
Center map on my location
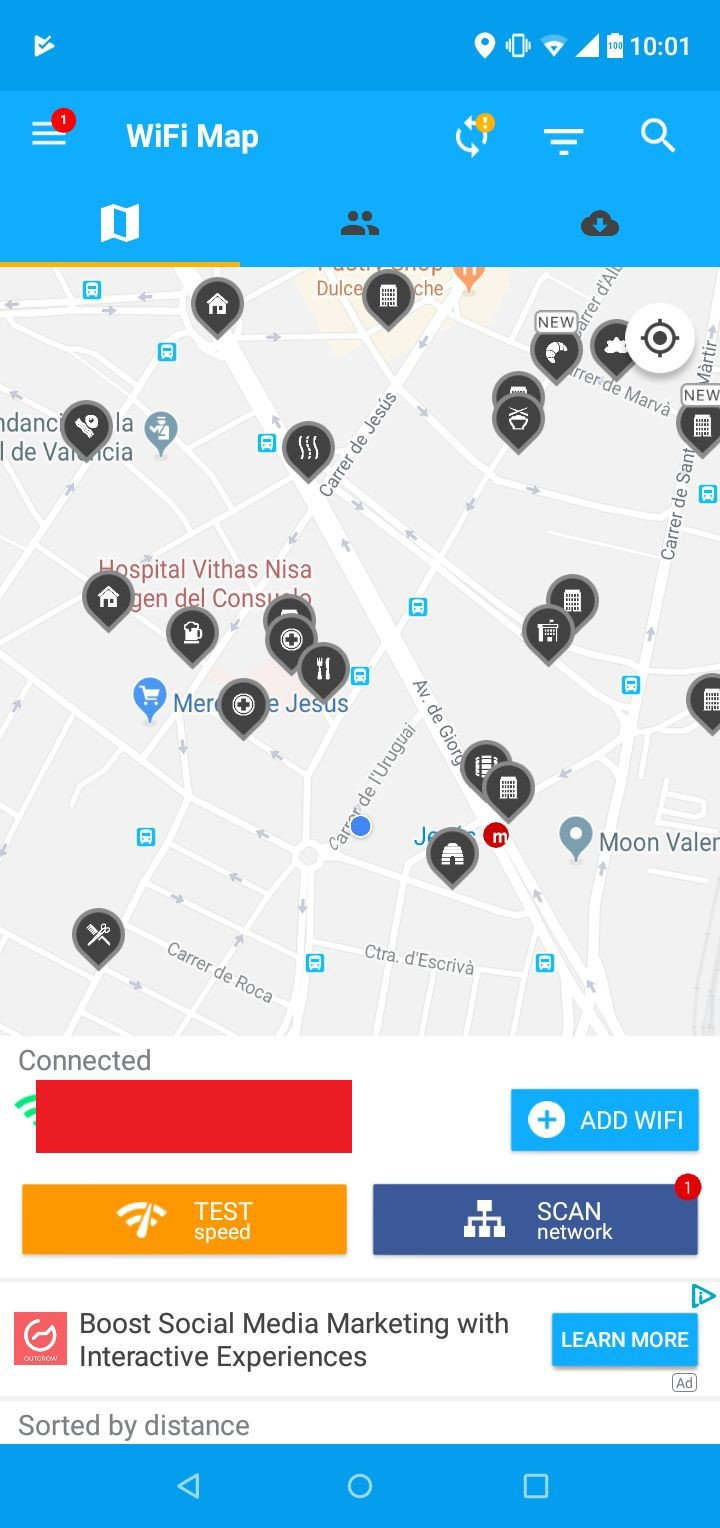click(660, 338)
